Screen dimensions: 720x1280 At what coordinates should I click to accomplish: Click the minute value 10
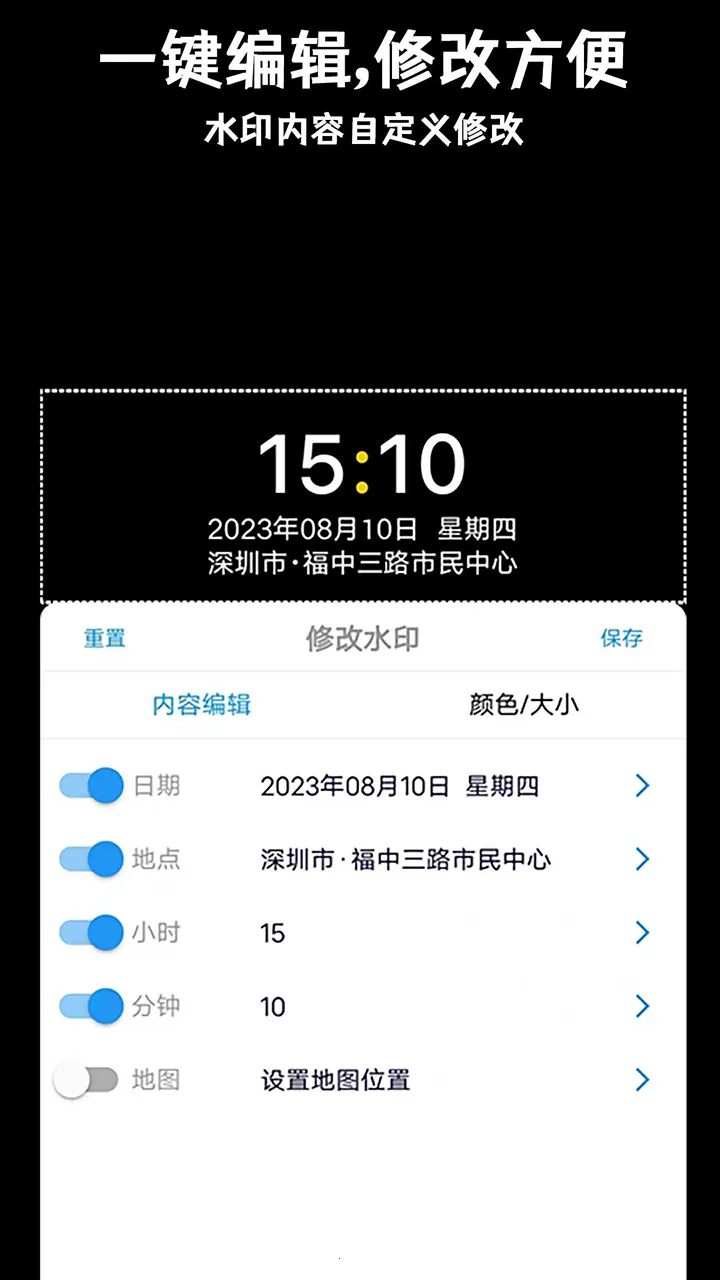[272, 1006]
